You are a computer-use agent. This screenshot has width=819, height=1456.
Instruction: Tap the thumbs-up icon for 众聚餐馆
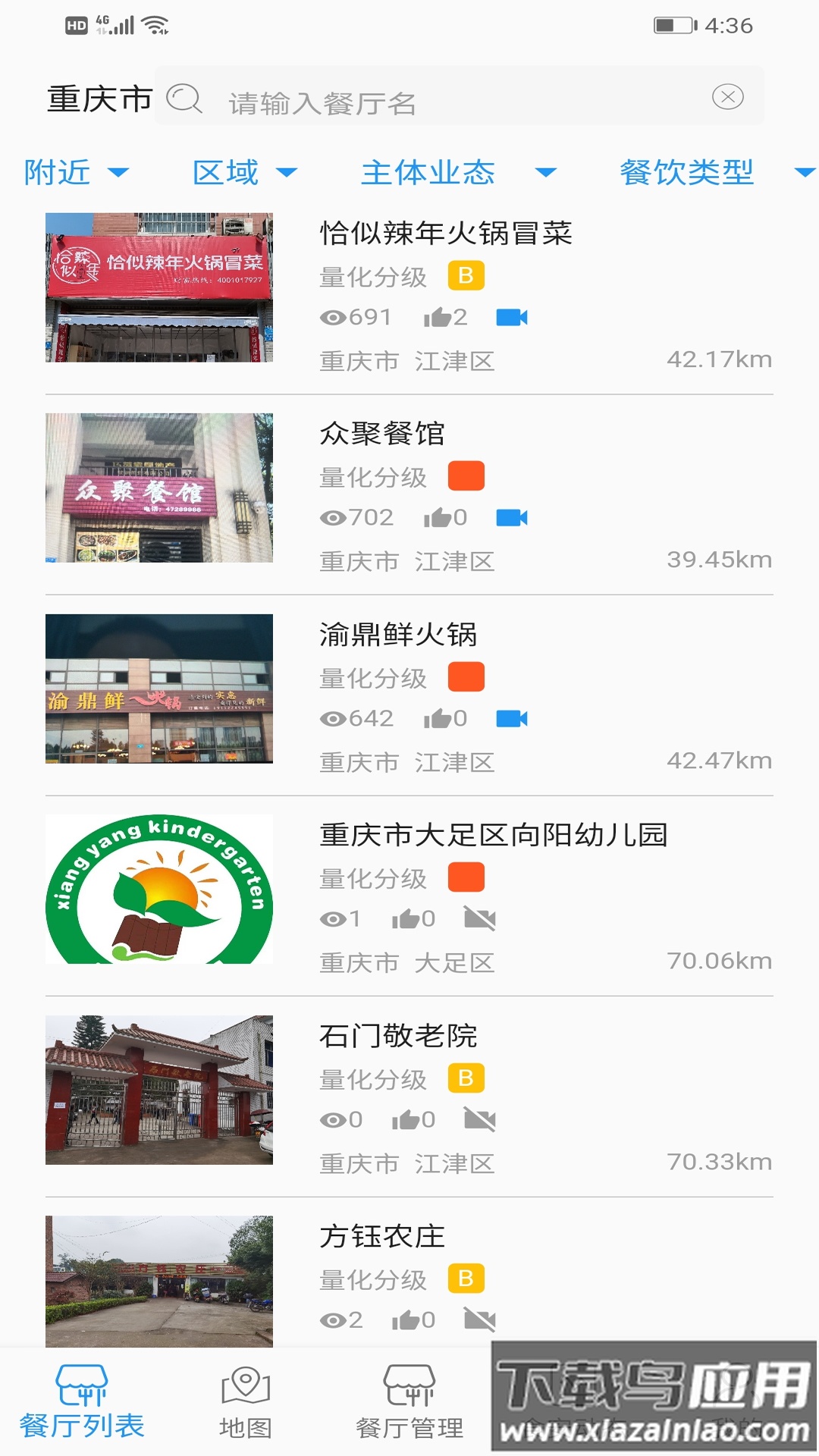(438, 517)
